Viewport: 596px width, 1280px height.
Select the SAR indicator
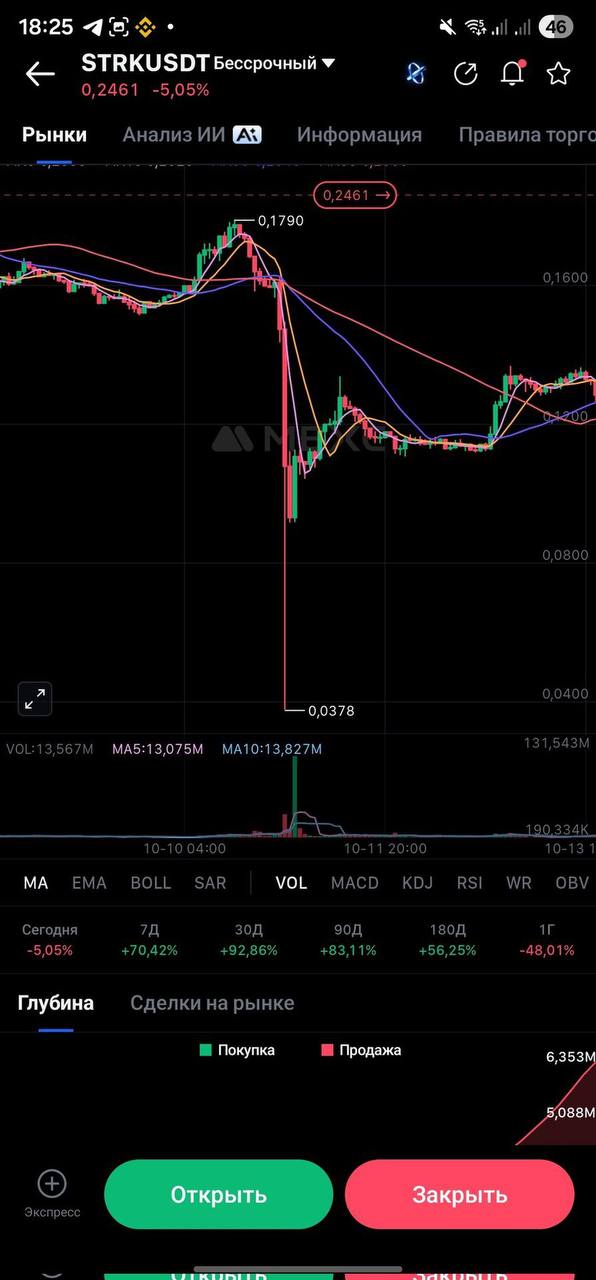point(210,883)
